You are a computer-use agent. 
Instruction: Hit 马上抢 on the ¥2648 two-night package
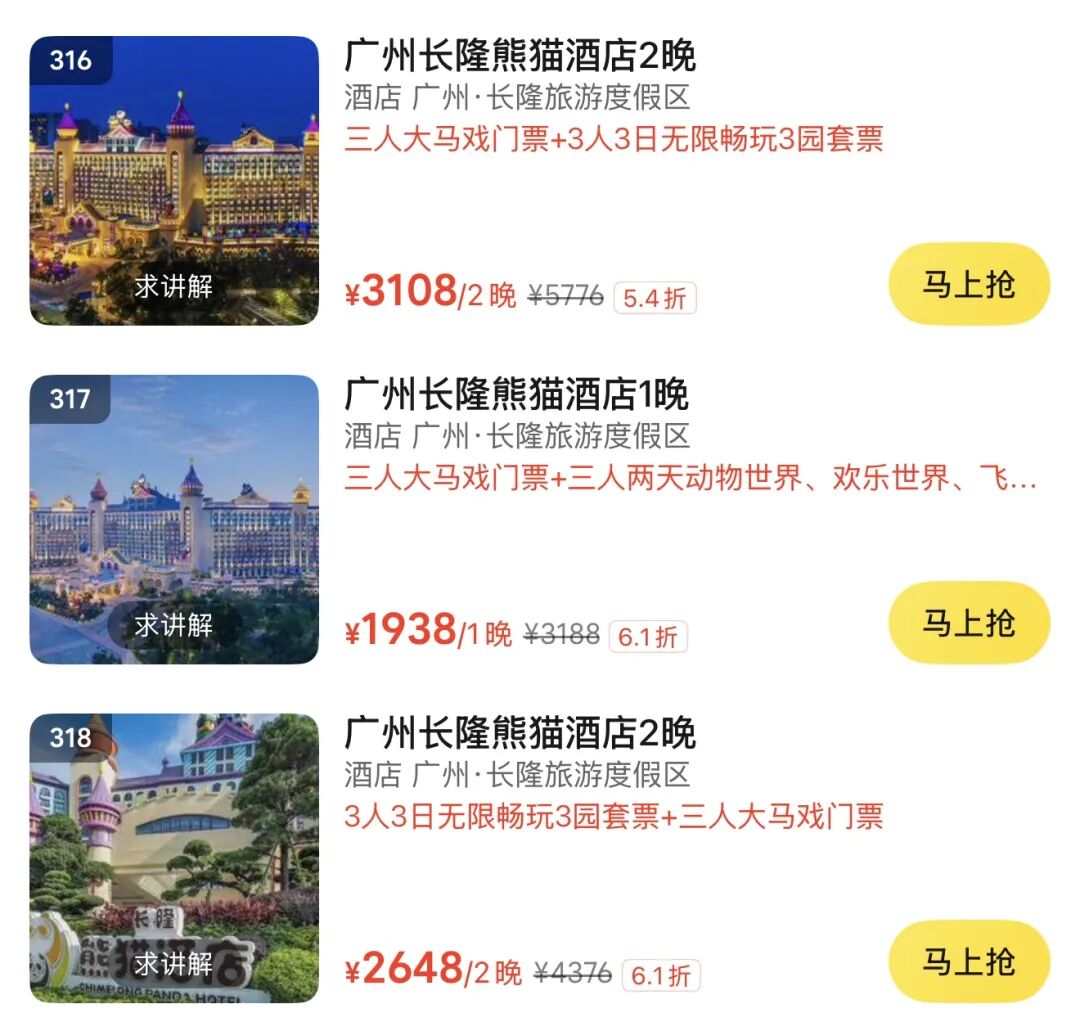(x=968, y=962)
